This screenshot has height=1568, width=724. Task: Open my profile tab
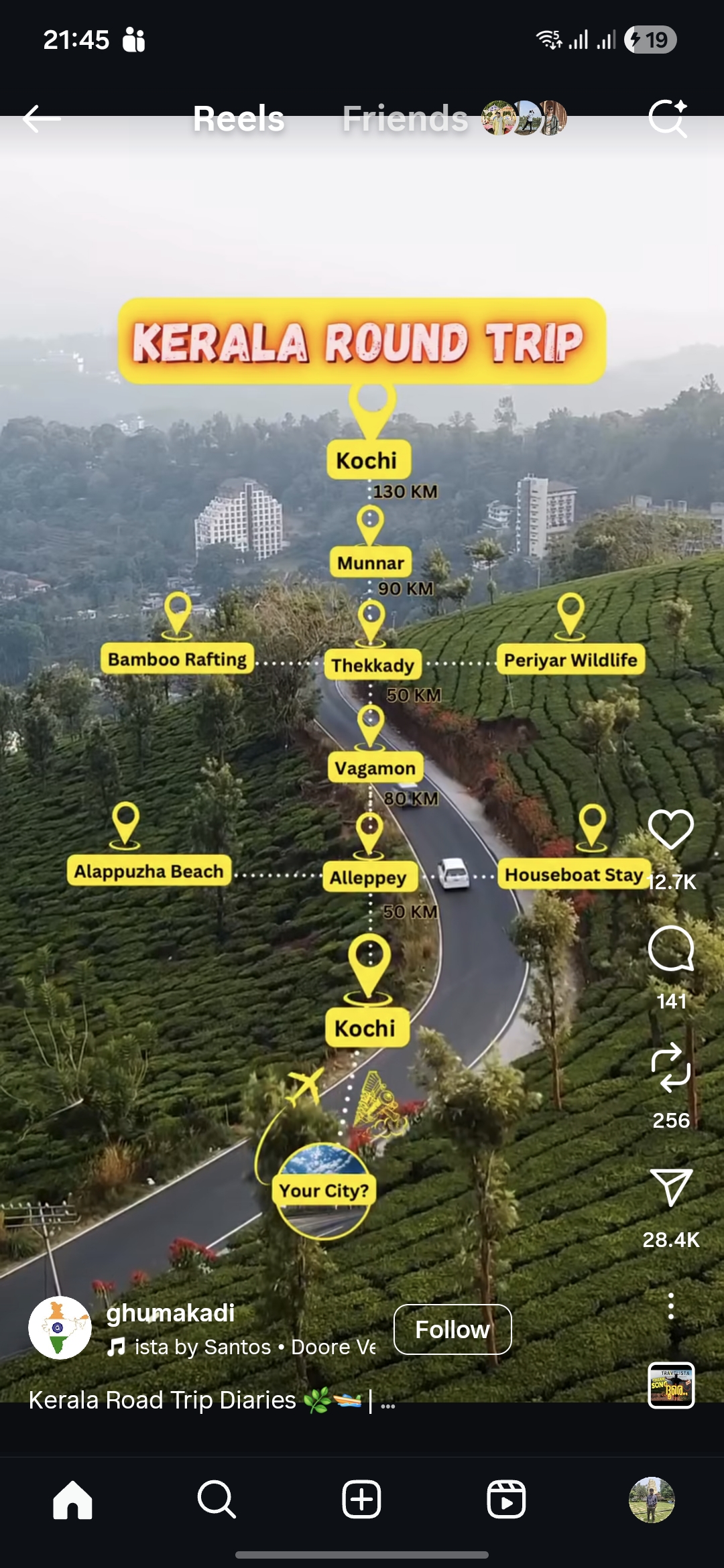click(651, 1500)
